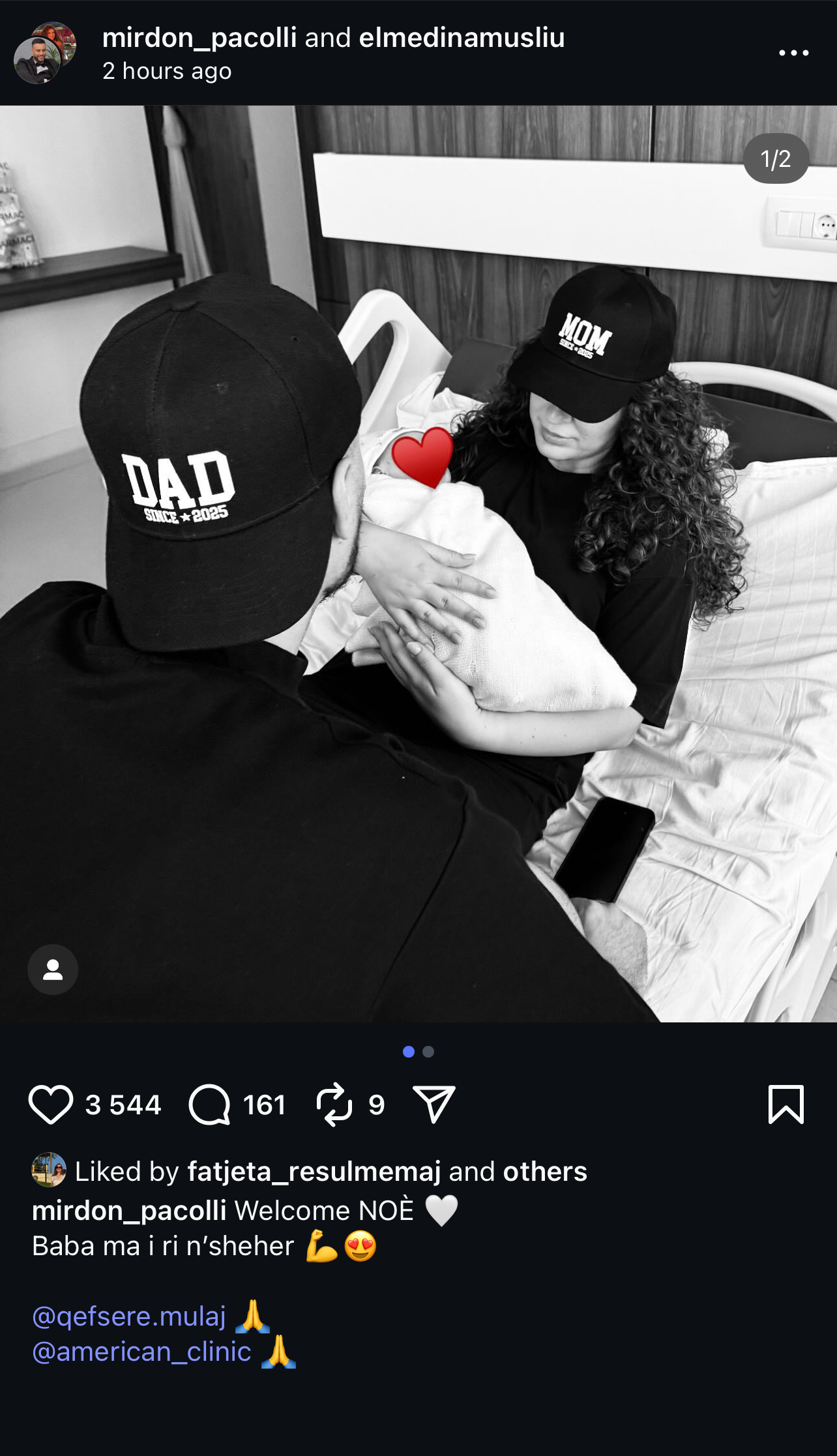Share the post via paper plane icon
The height and width of the screenshot is (1456, 837).
pos(434,1105)
